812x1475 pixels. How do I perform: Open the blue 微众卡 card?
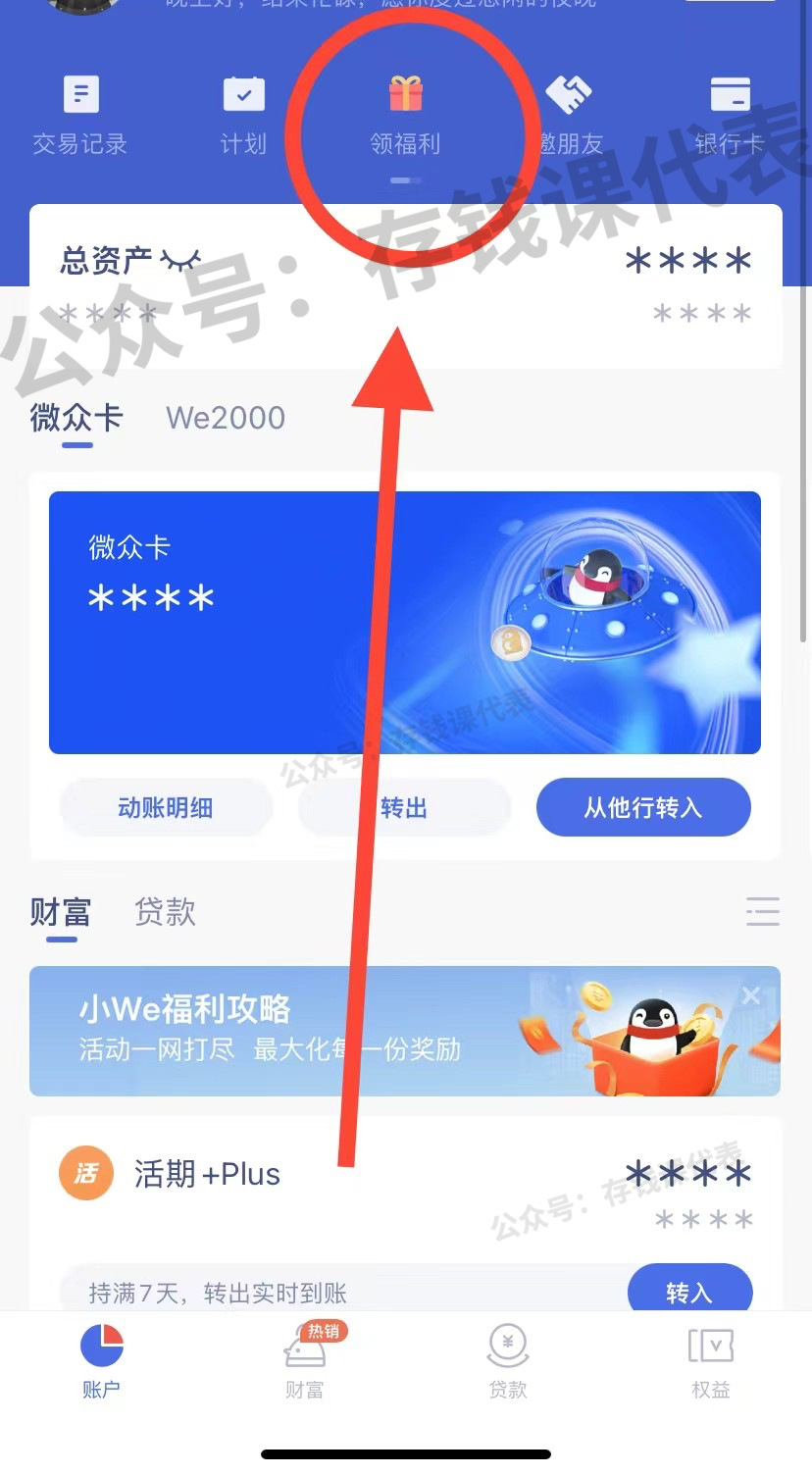coord(404,622)
